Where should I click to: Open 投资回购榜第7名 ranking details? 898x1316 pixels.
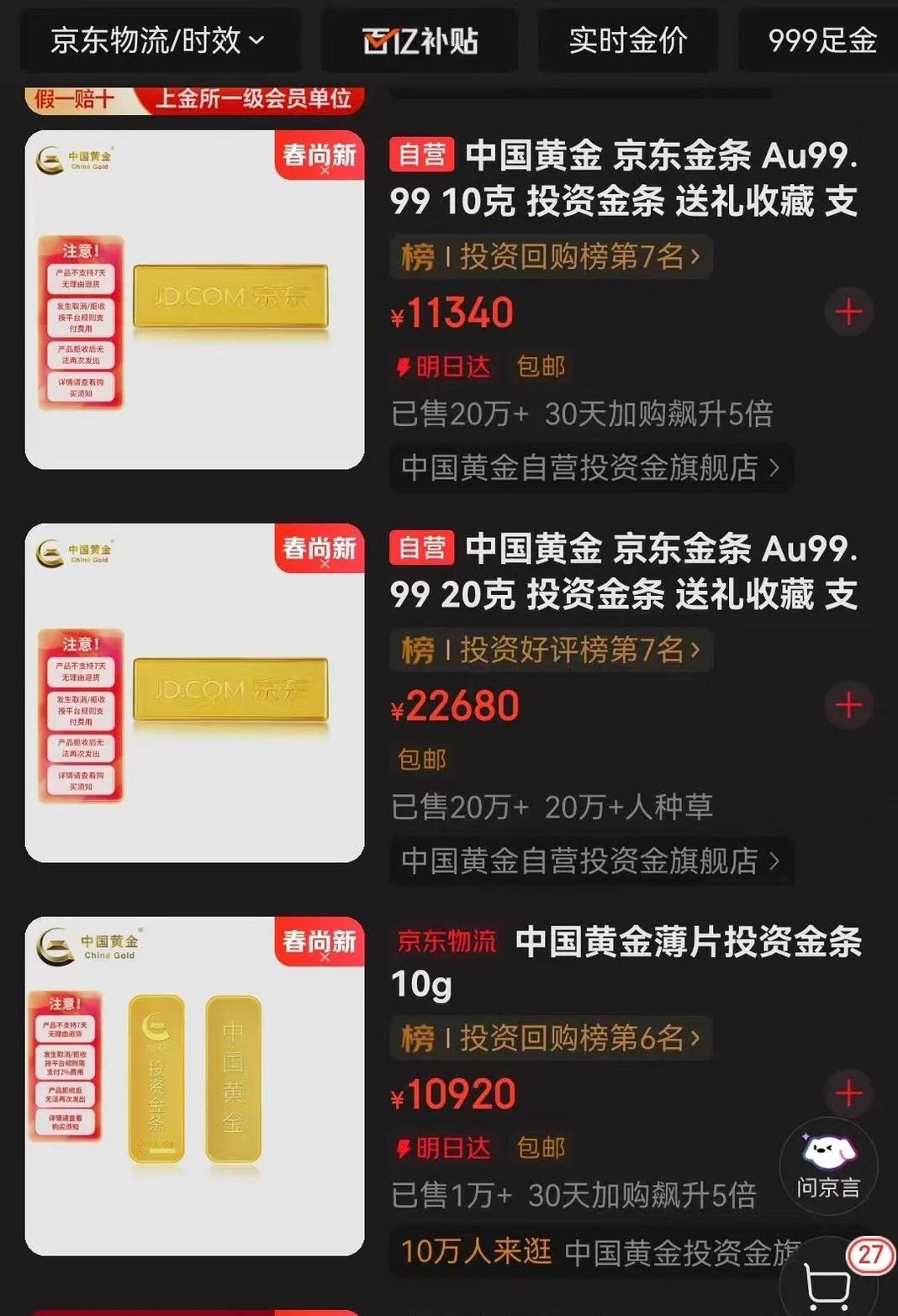click(x=551, y=257)
